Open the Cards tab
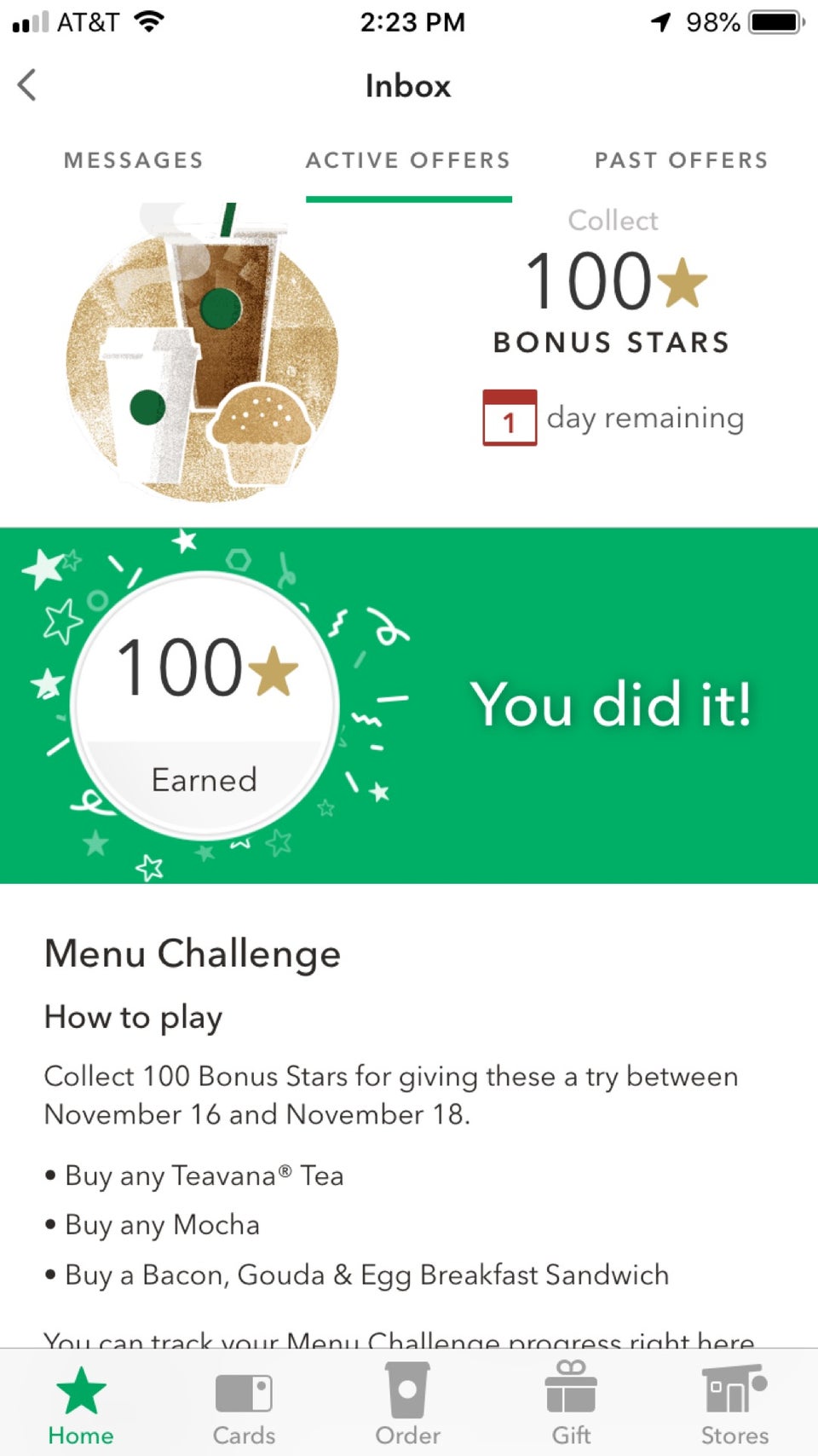This screenshot has height=1456, width=818. (244, 1405)
